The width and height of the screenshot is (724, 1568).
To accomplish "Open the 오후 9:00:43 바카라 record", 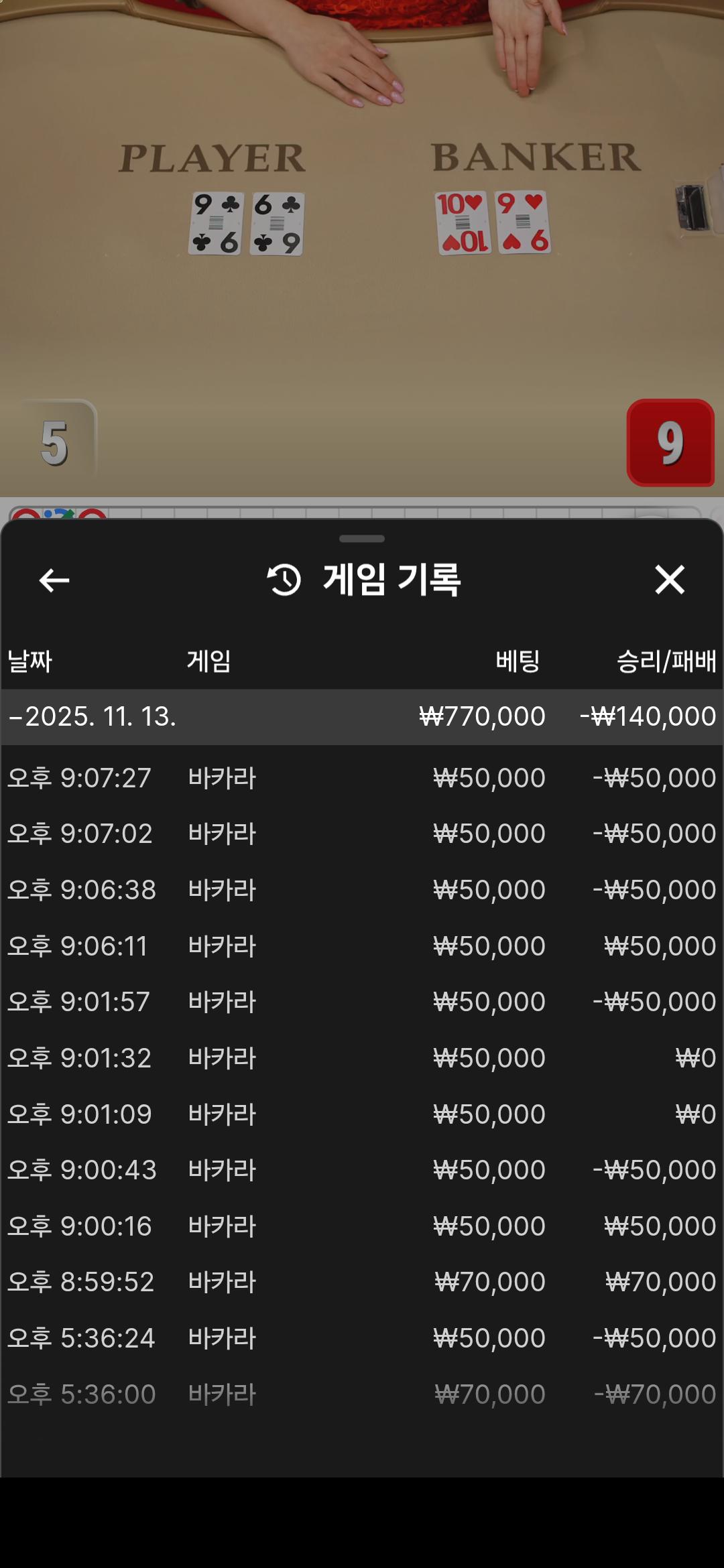I will tap(362, 1170).
